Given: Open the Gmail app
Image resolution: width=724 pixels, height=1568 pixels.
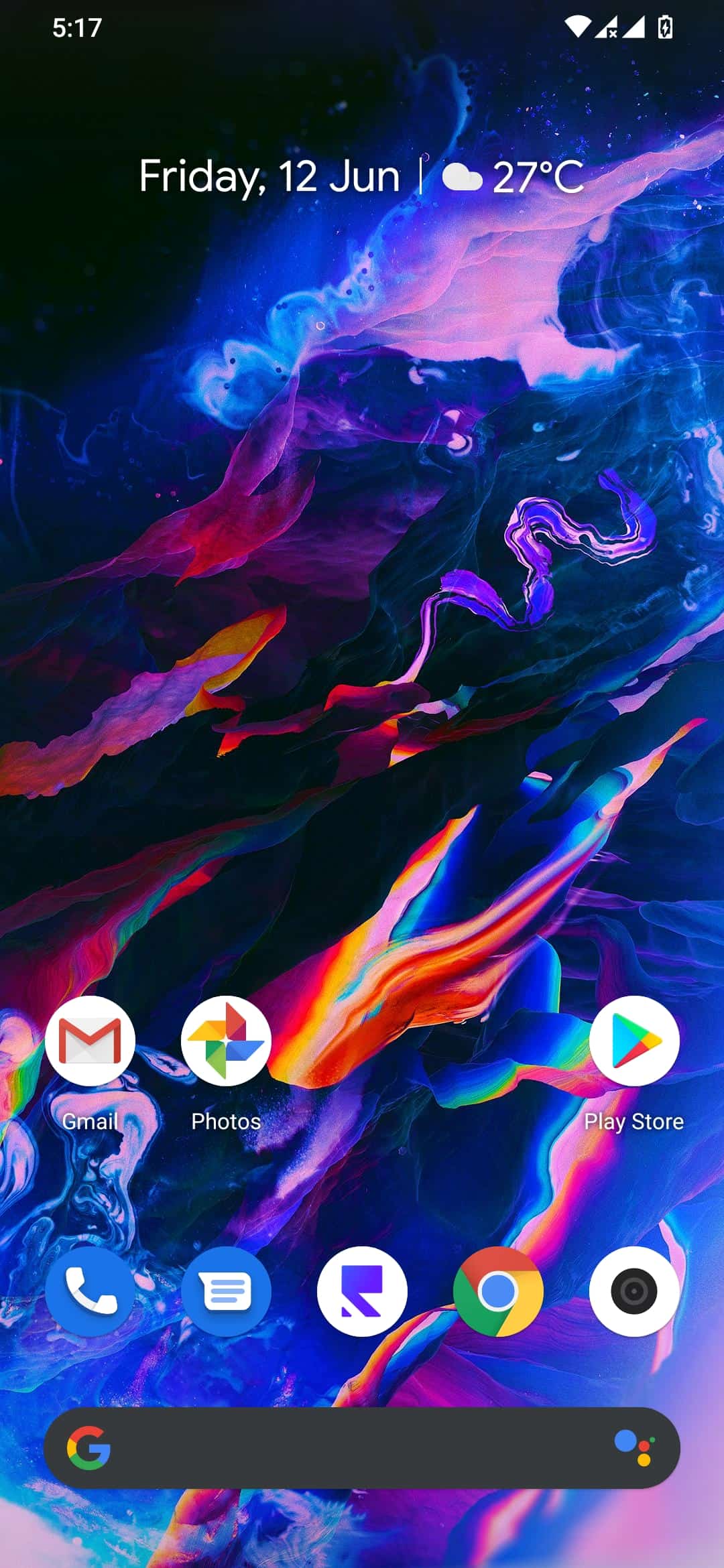Looking at the screenshot, I should click(x=90, y=1041).
